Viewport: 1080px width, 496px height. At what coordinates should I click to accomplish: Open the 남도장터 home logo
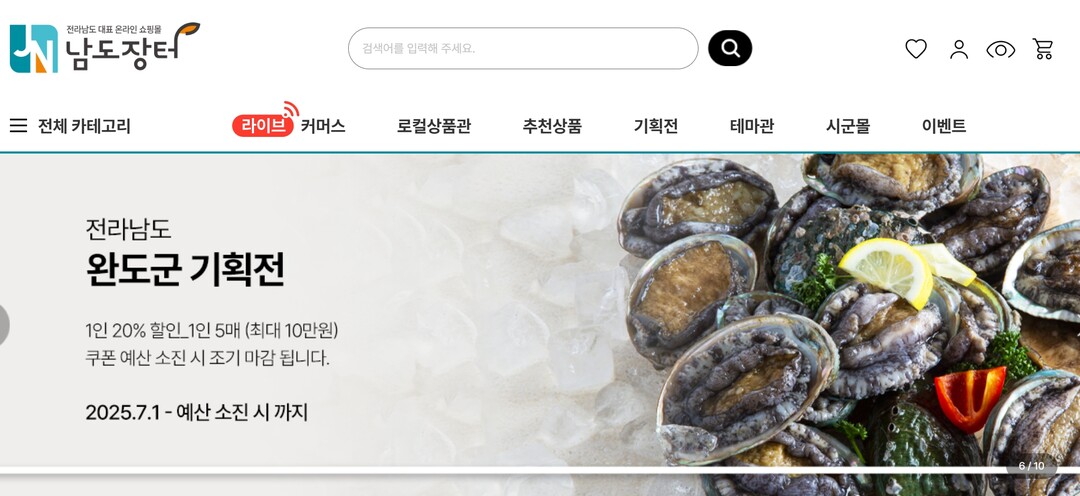coord(104,47)
